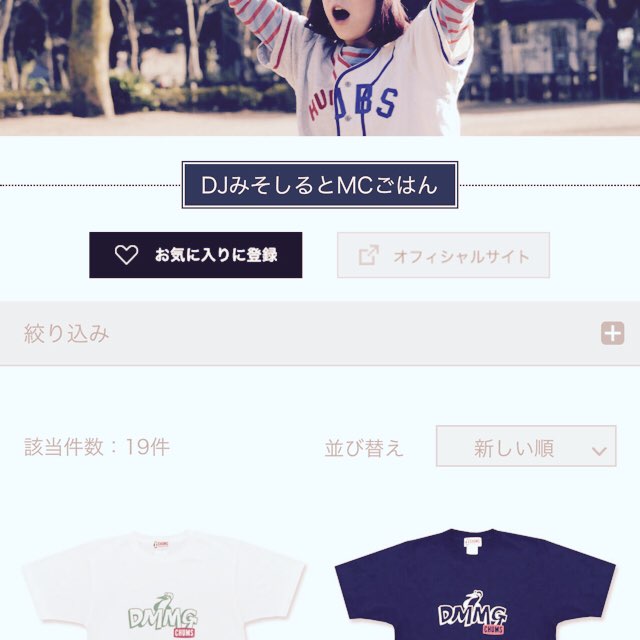Open the navy DMMG CHUMS T-shirt

pos(472,590)
